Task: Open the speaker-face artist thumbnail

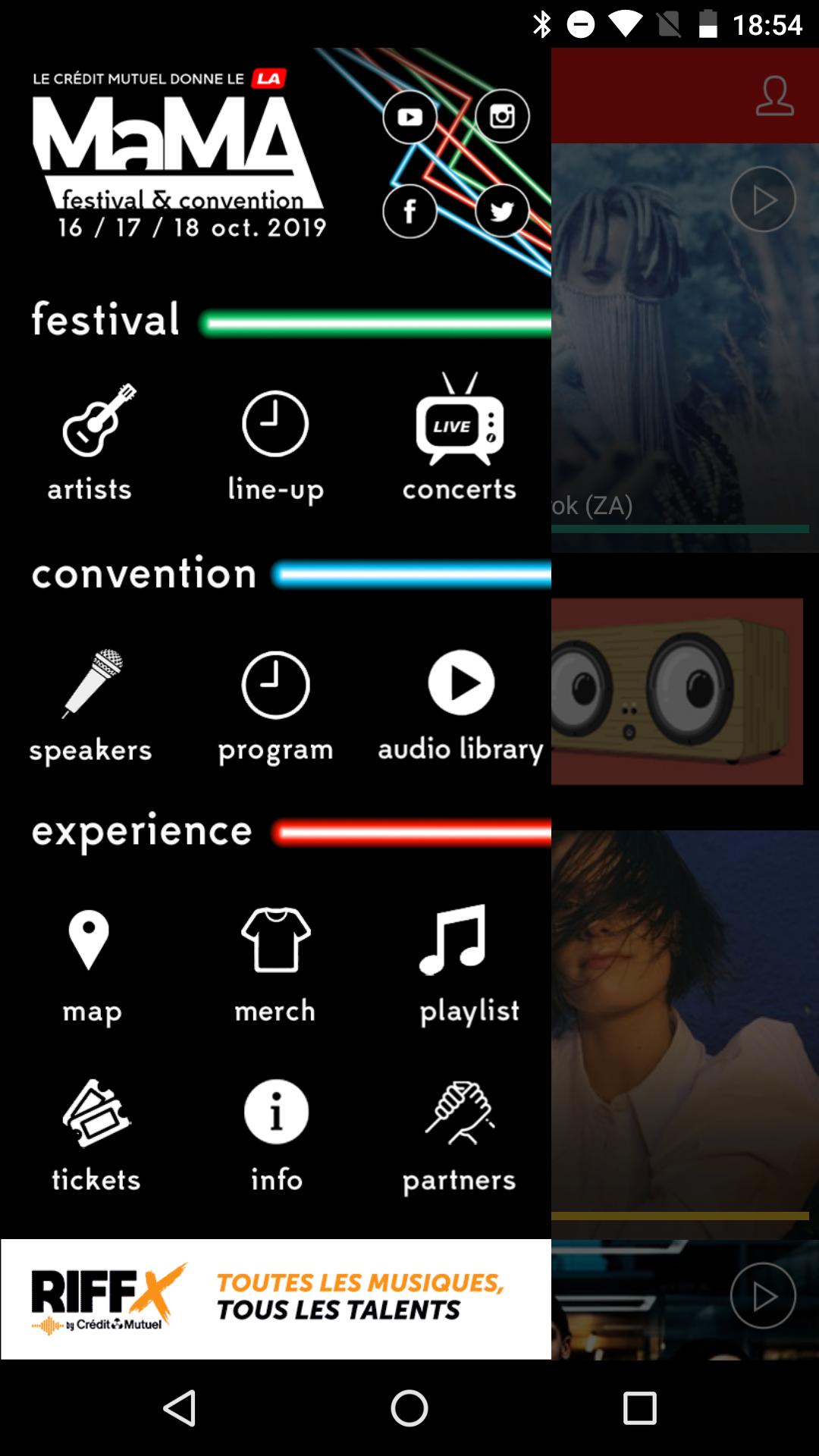Action: pyautogui.click(x=679, y=690)
